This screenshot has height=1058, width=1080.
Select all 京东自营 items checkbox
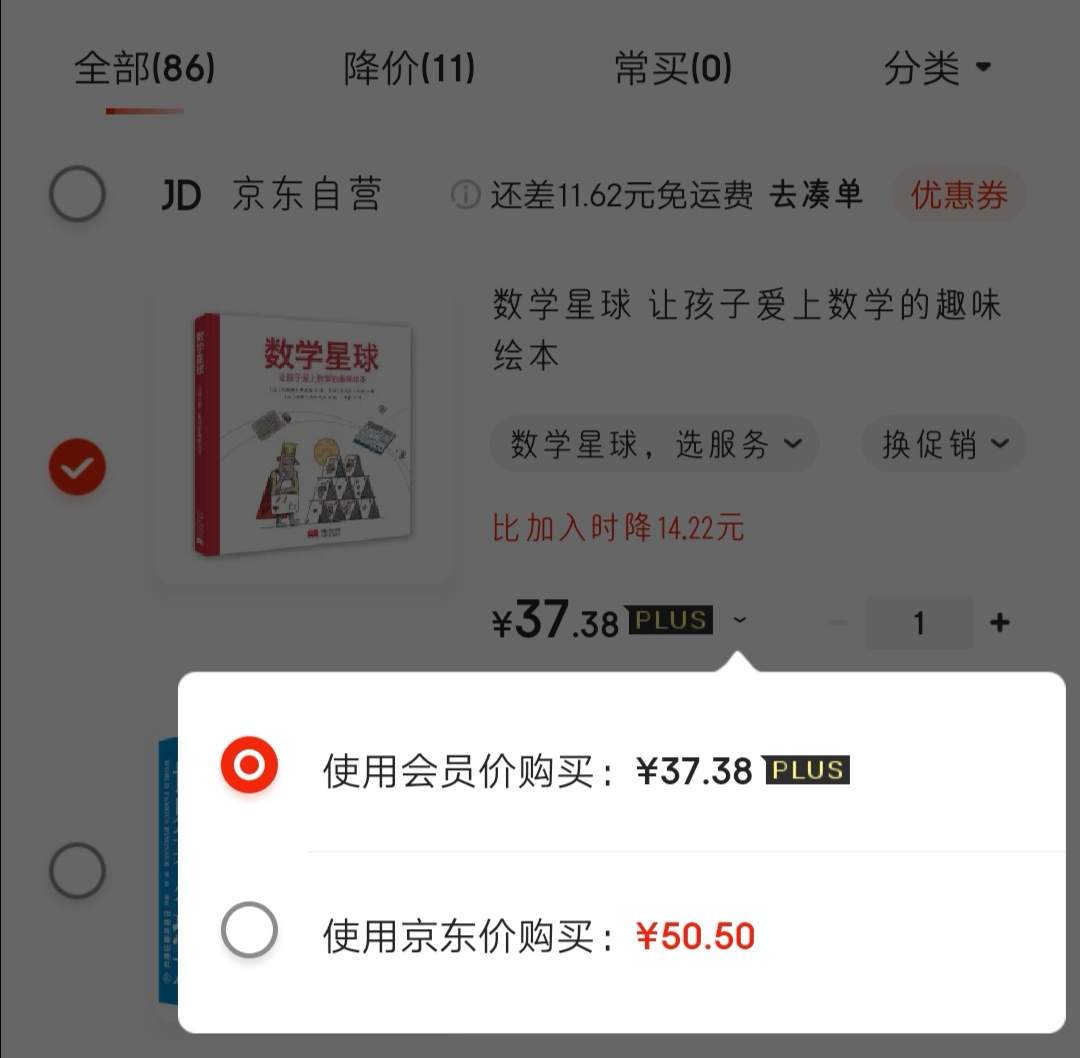click(x=77, y=194)
